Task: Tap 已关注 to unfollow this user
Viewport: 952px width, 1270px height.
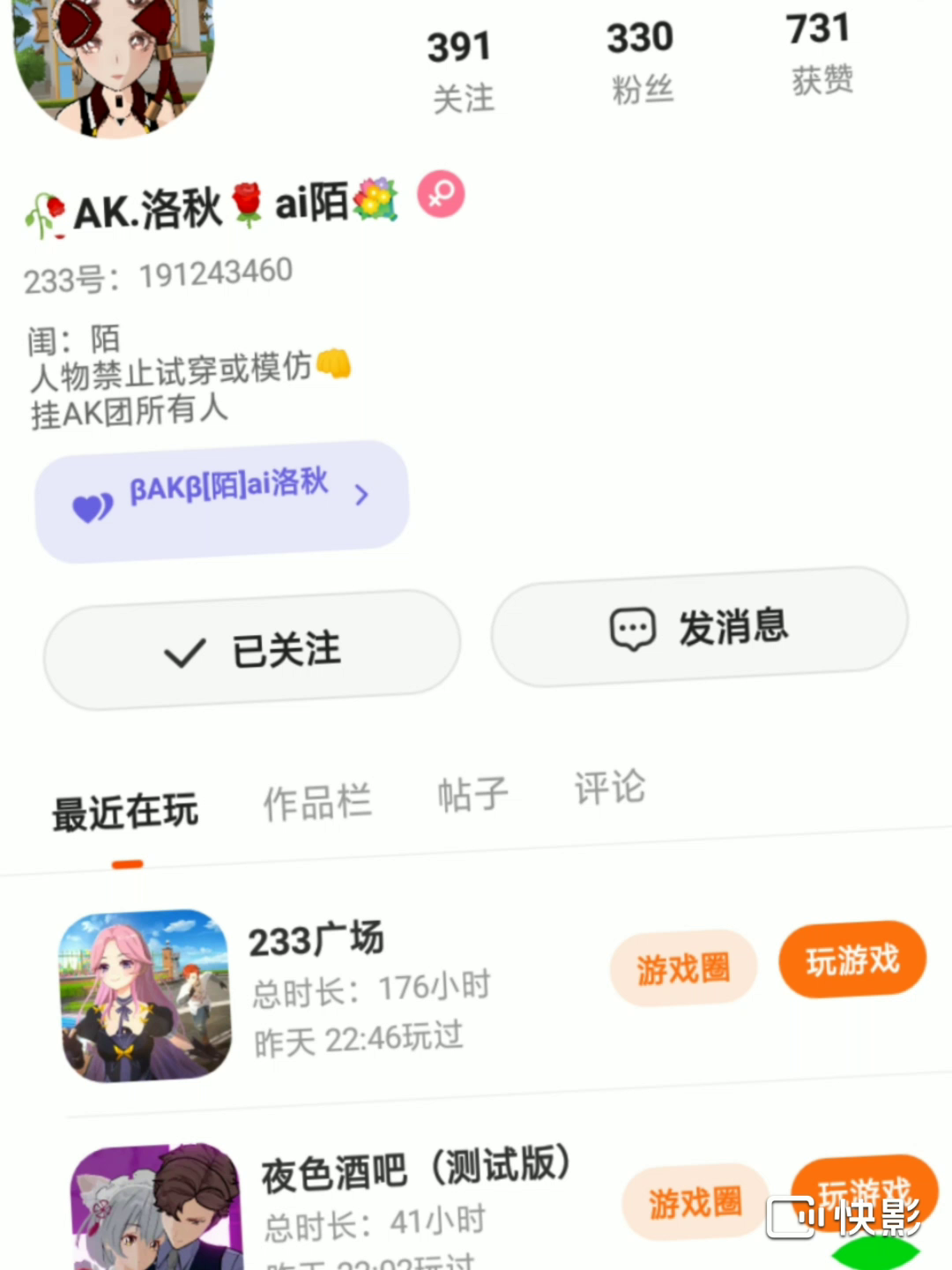Action: pos(252,651)
